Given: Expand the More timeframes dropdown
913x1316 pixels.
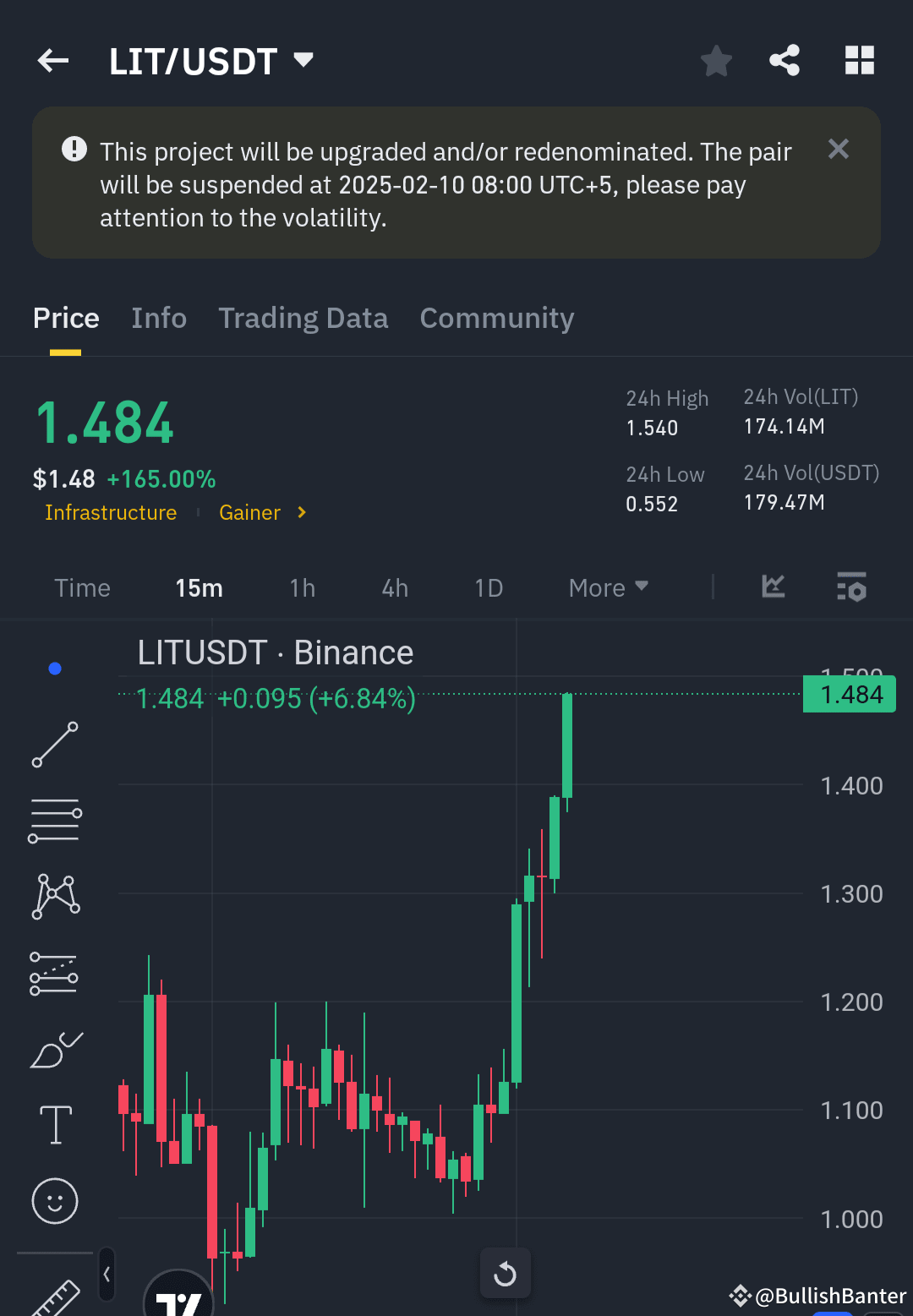Looking at the screenshot, I should point(608,587).
